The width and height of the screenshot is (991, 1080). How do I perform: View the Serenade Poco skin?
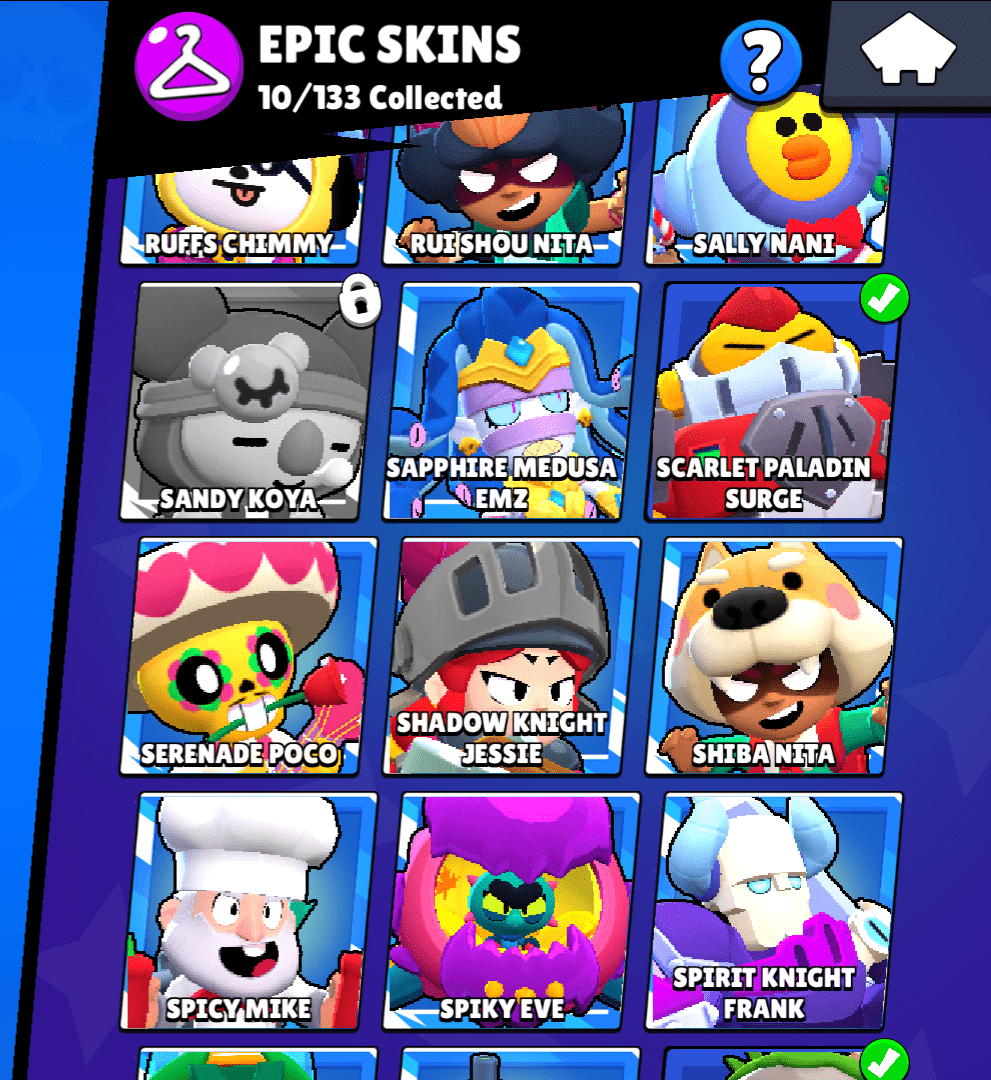point(250,655)
